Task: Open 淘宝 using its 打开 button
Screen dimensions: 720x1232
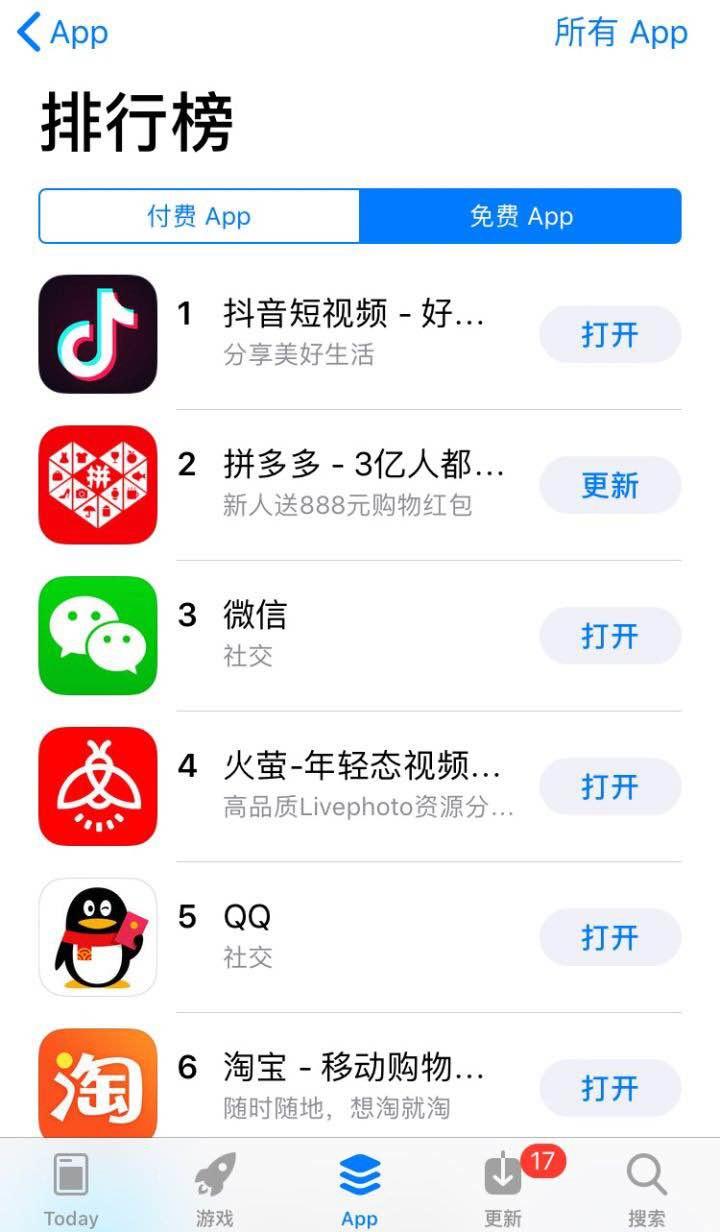Action: click(x=610, y=1088)
